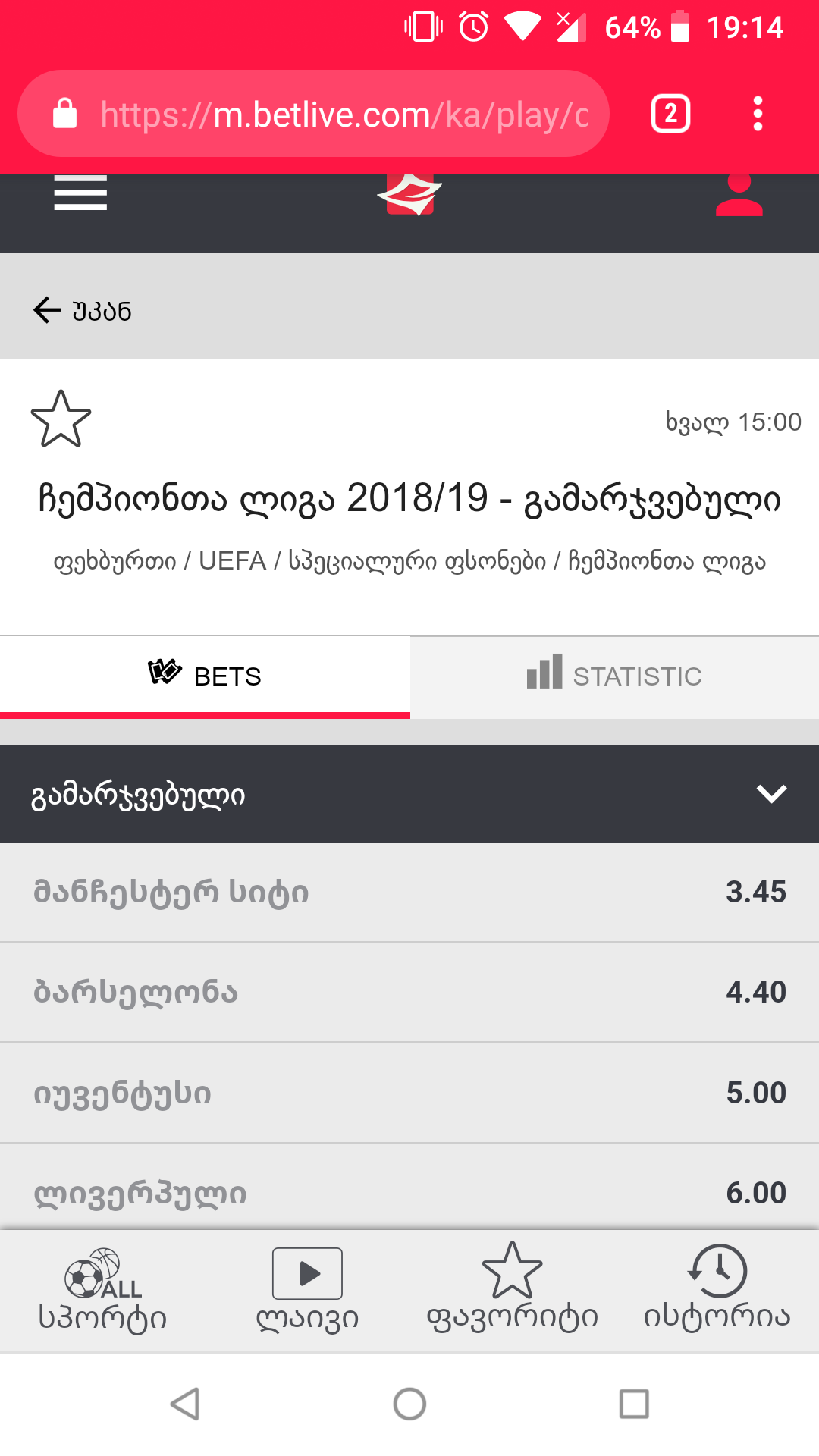819x1456 pixels.
Task: Select the BETS tab
Action: tap(205, 676)
